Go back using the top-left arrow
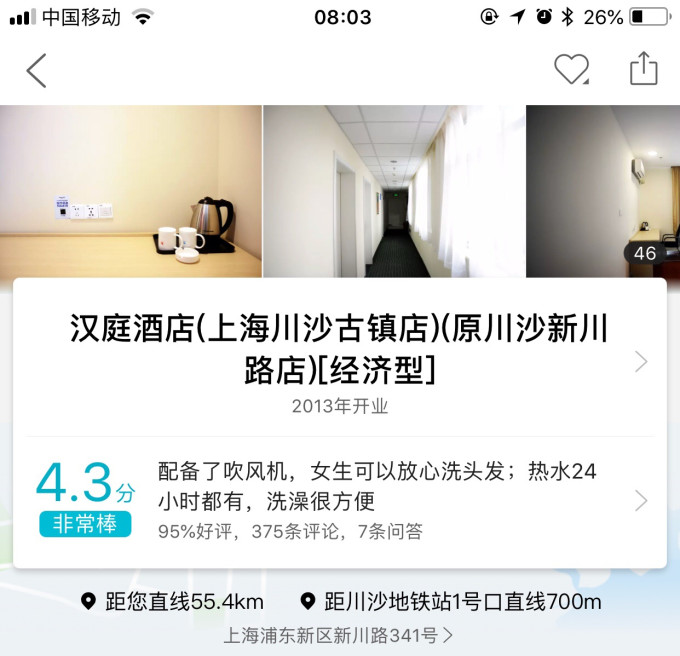The height and width of the screenshot is (656, 680). (37, 70)
